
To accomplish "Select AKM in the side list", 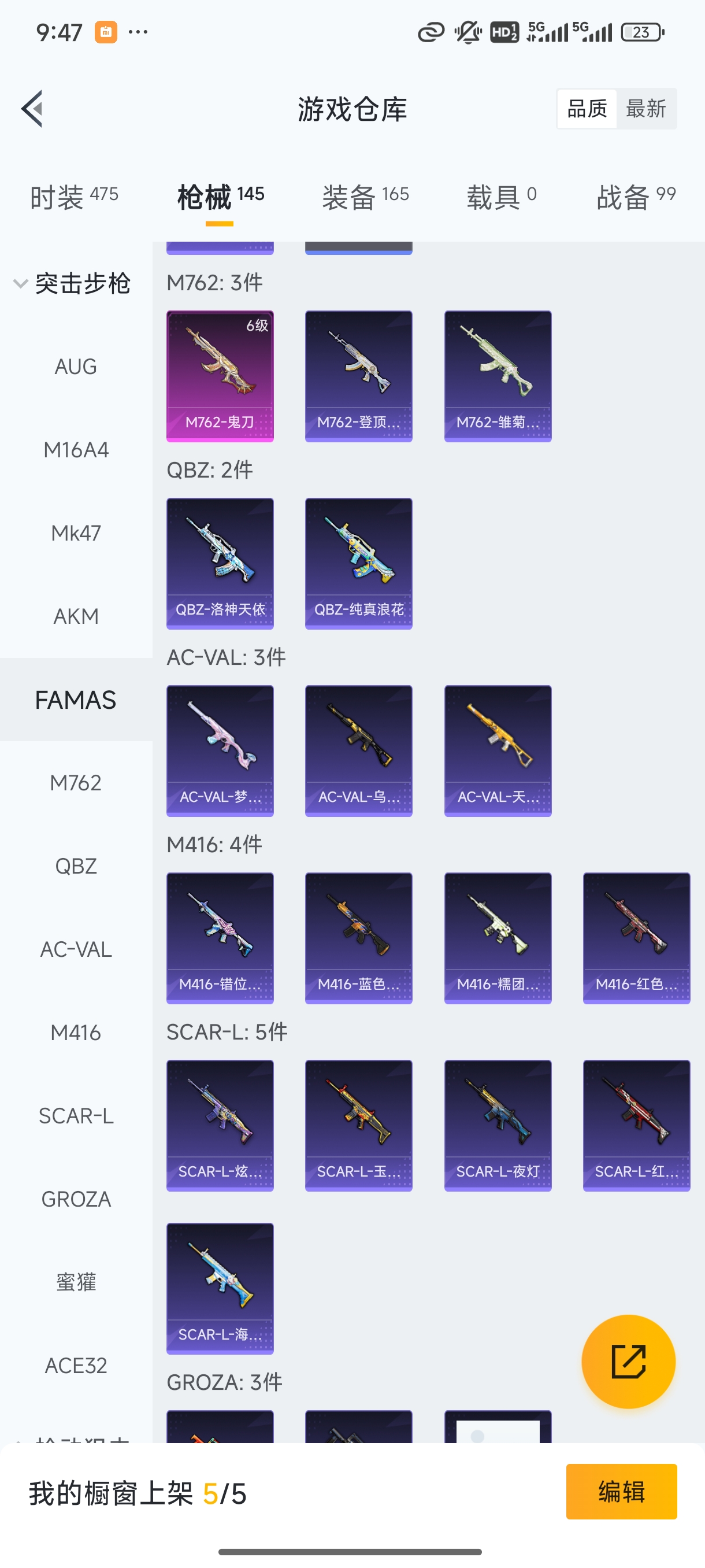I will point(76,616).
